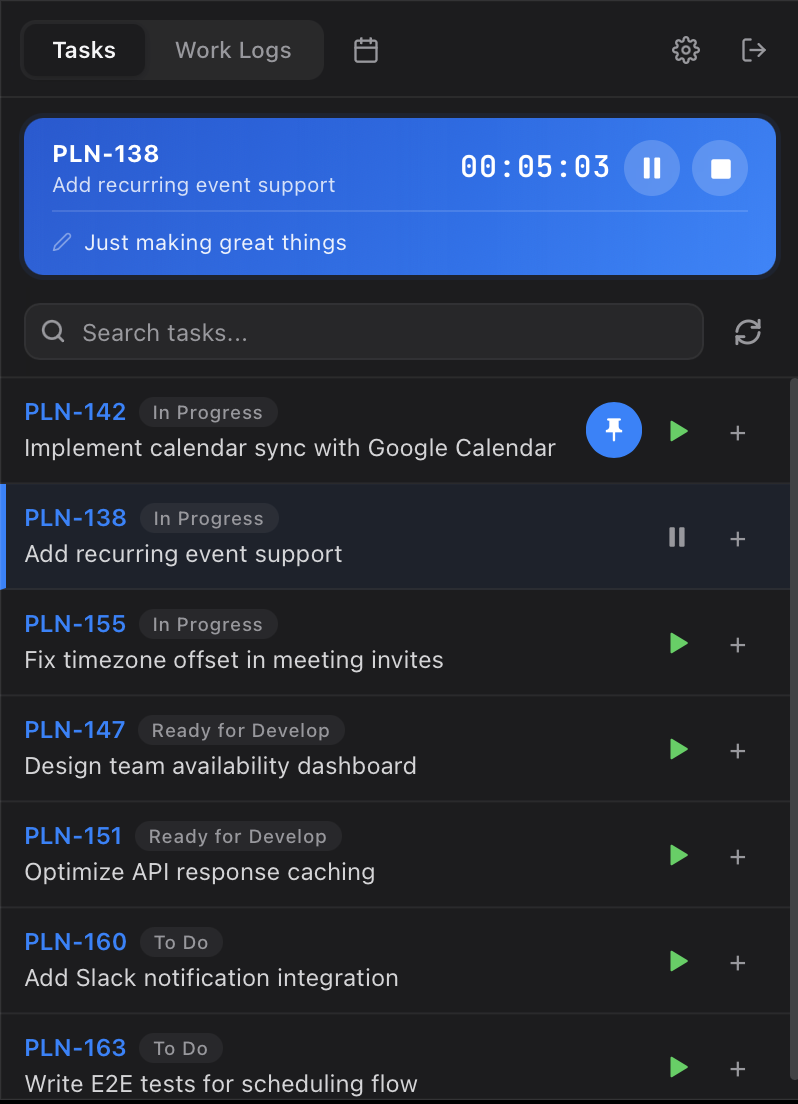Stop the PLN-138 timer
Image resolution: width=798 pixels, height=1104 pixels.
720,168
